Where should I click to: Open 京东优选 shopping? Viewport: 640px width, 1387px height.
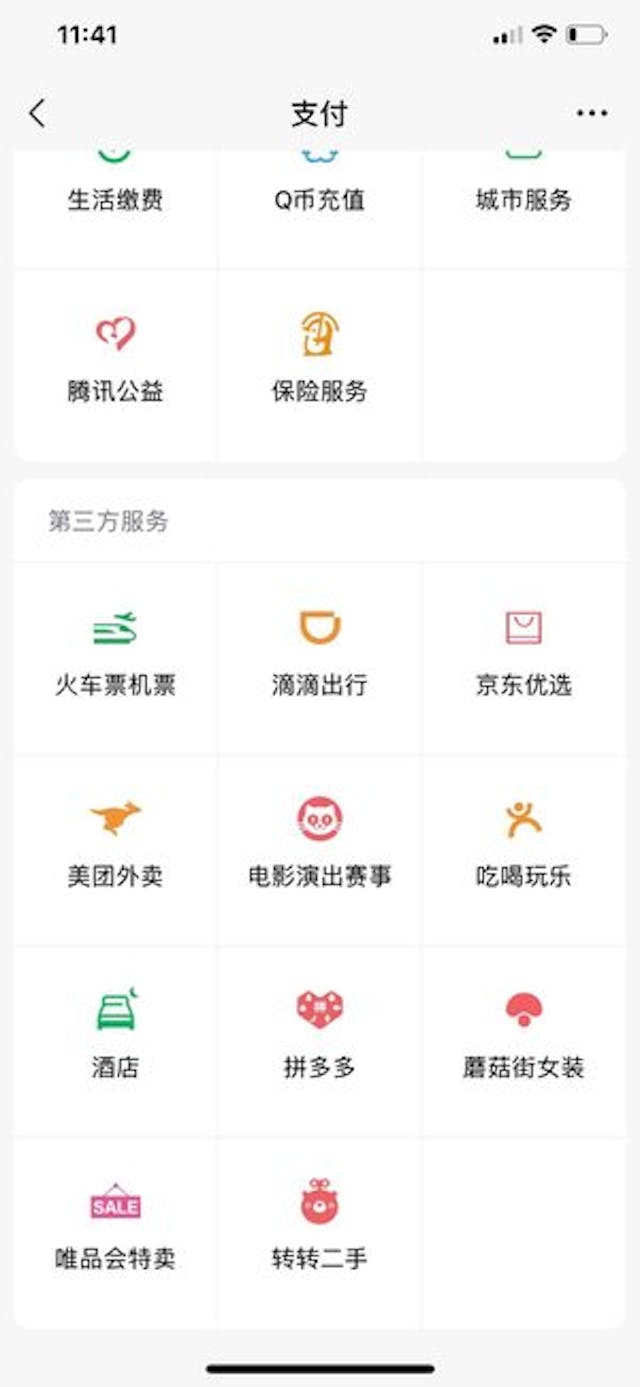pyautogui.click(x=524, y=658)
